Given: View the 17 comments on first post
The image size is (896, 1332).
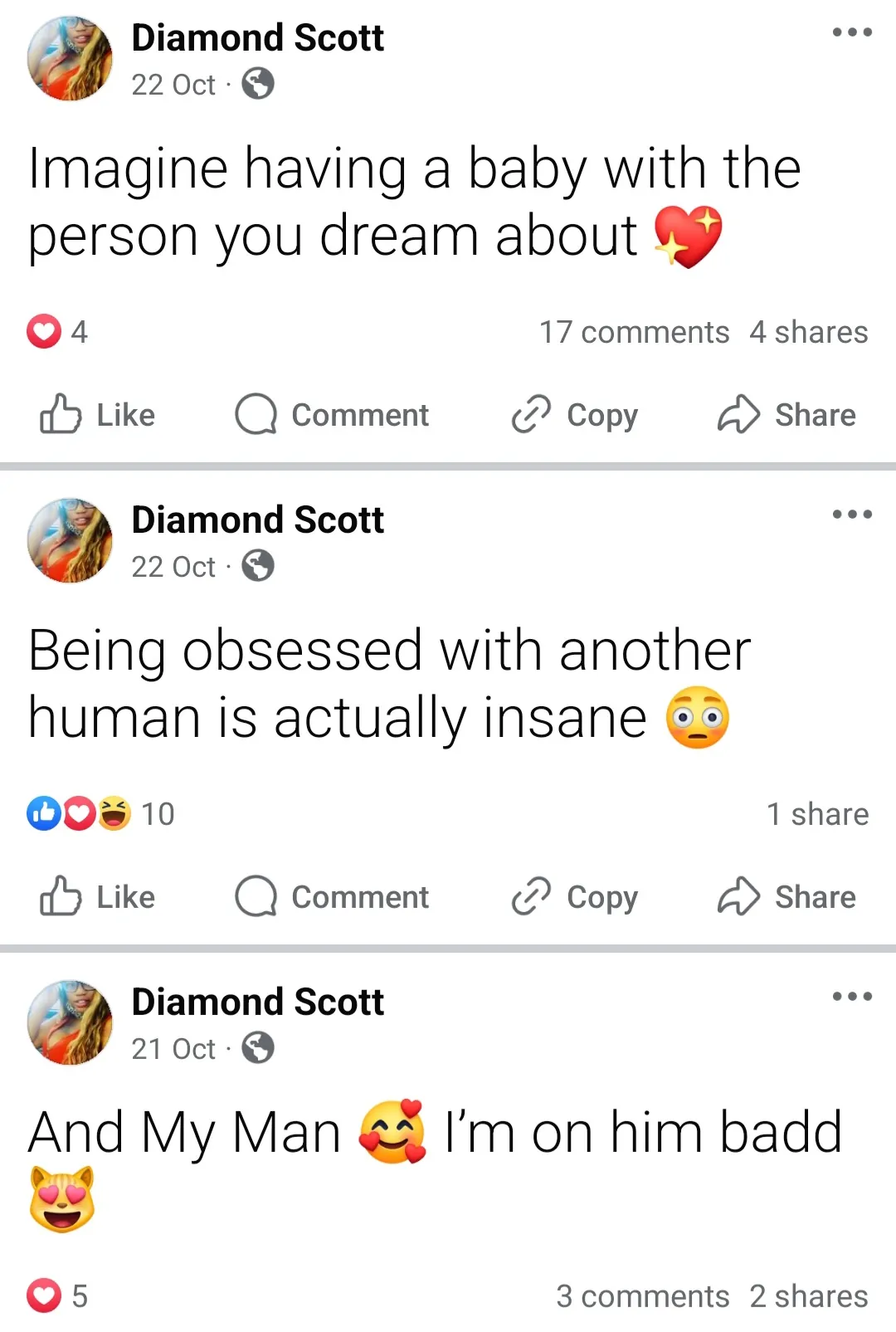Looking at the screenshot, I should click(x=634, y=333).
